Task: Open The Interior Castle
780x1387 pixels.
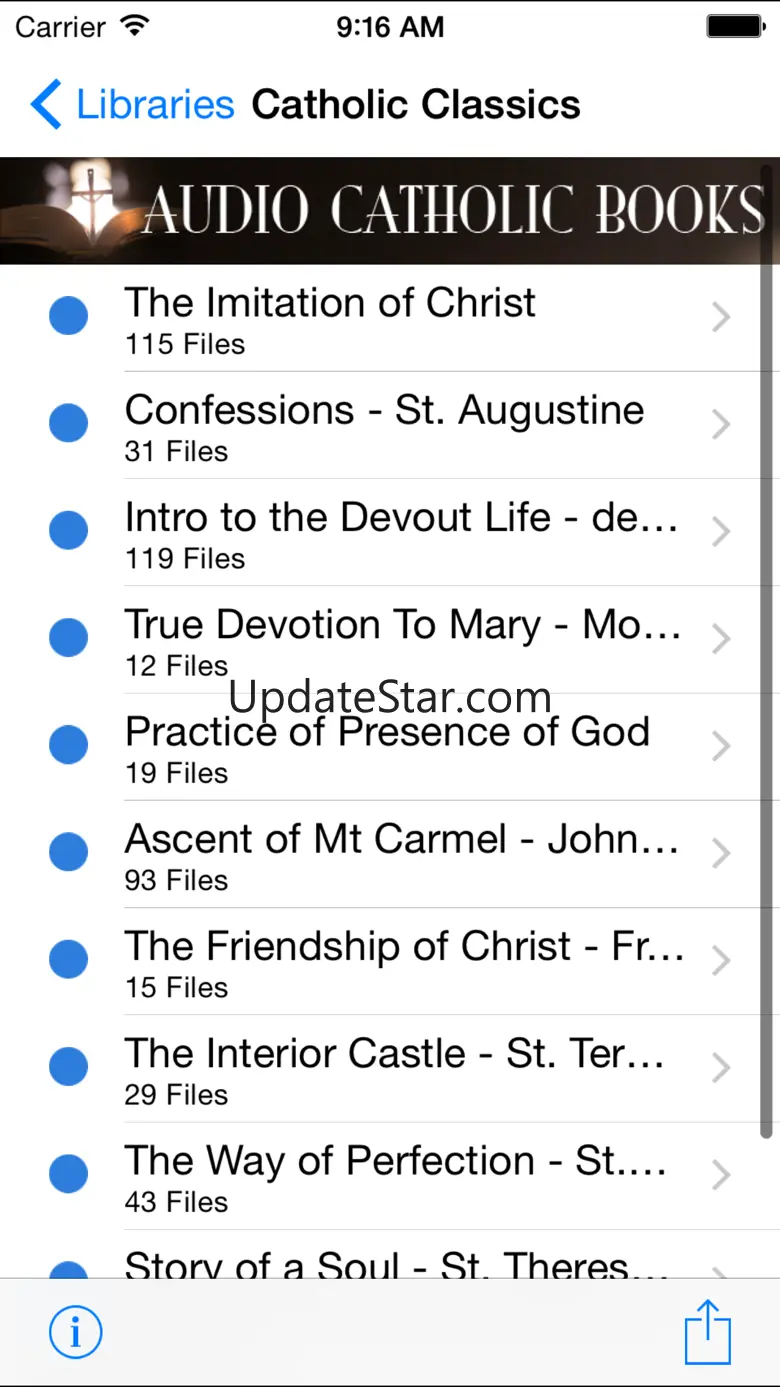Action: [x=400, y=1068]
